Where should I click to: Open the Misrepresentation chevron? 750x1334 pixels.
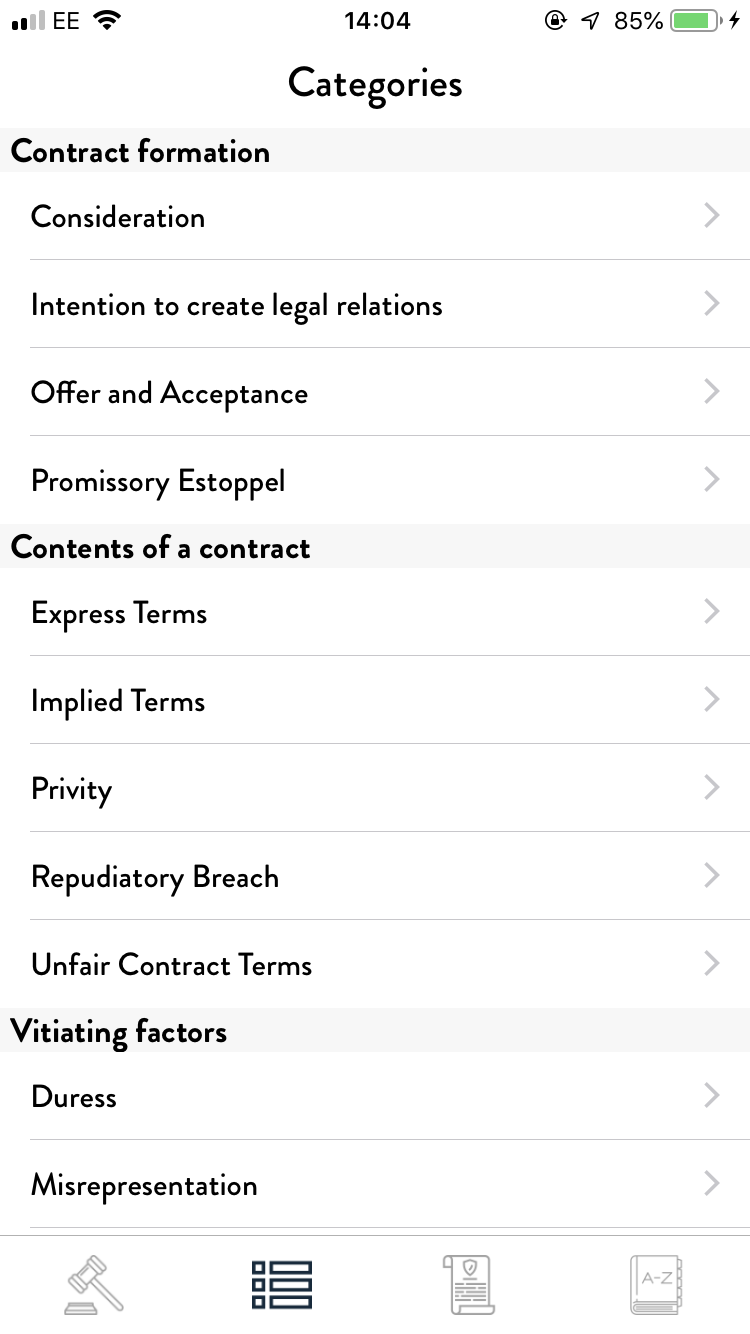711,1184
